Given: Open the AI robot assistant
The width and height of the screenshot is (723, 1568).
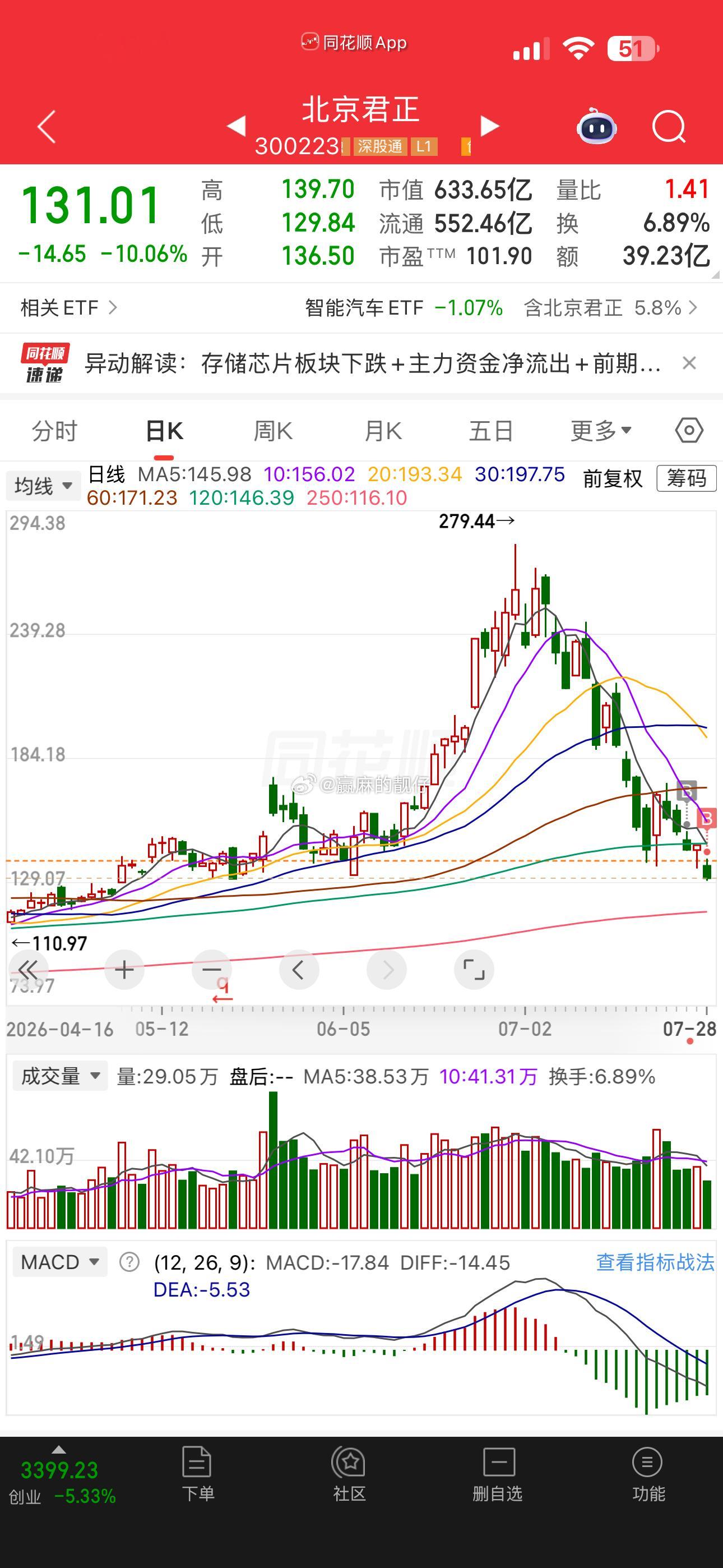Looking at the screenshot, I should click(x=596, y=126).
